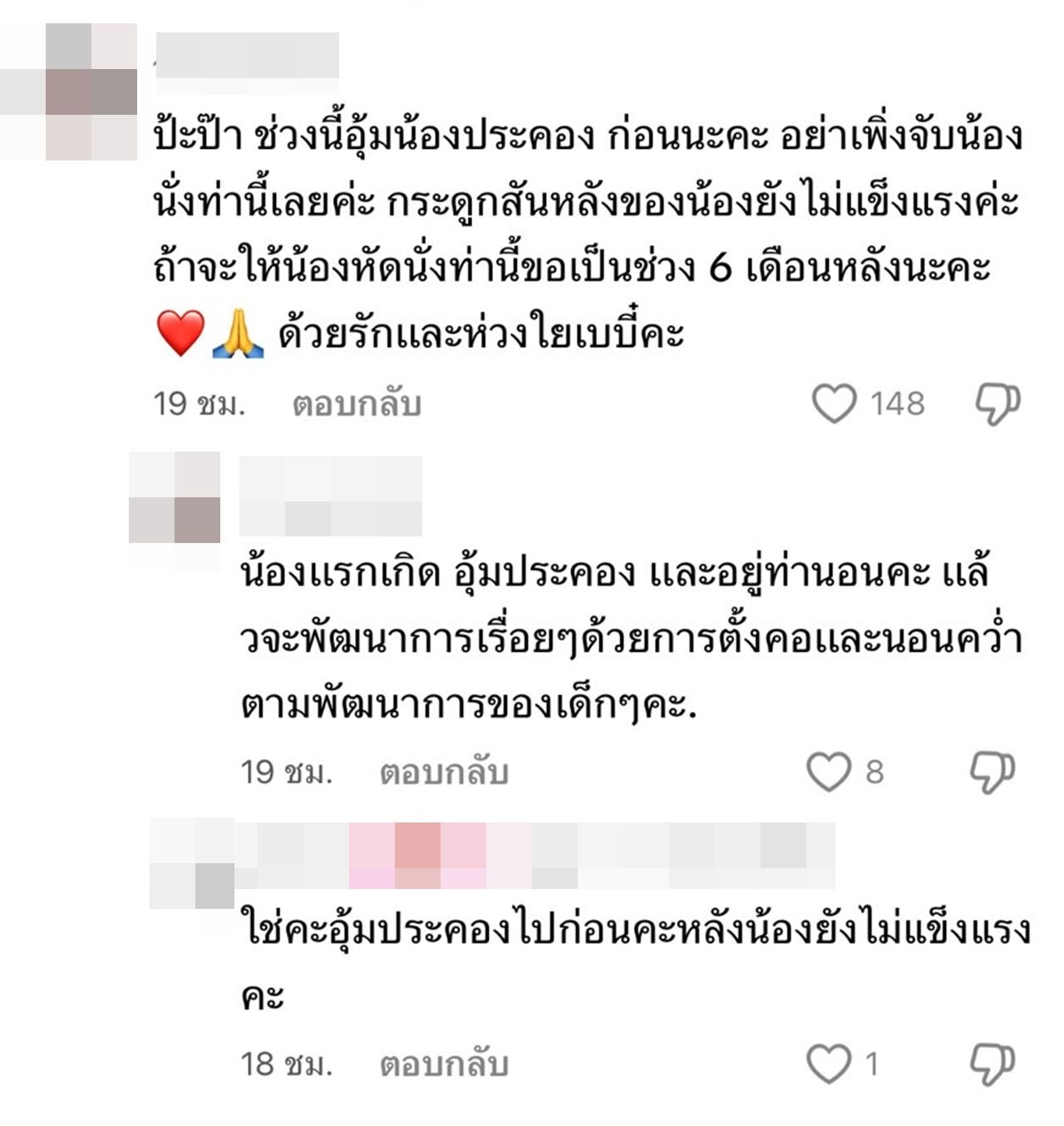
Task: Dislike the reply with 8 likes
Action: (993, 773)
